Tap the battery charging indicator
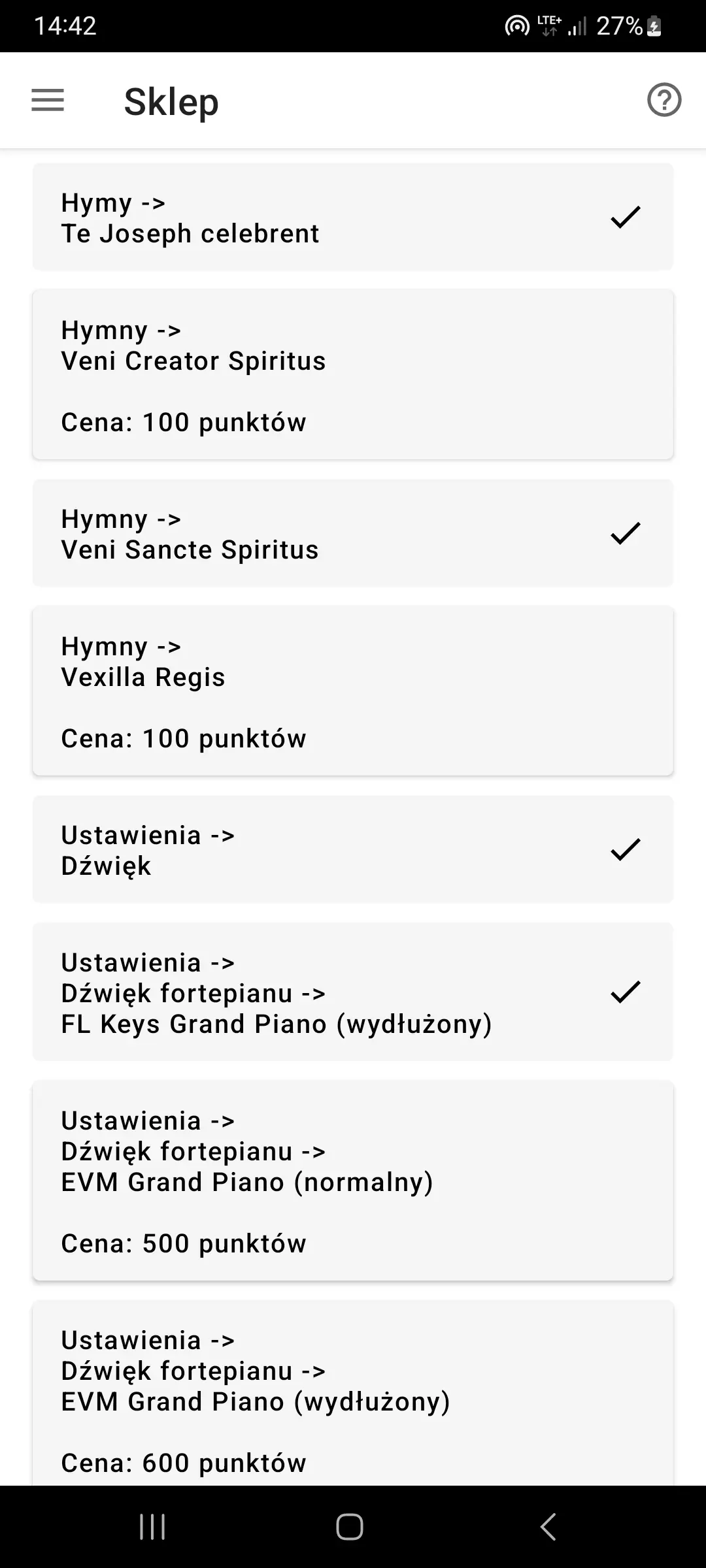The width and height of the screenshot is (706, 1568). coord(653,26)
